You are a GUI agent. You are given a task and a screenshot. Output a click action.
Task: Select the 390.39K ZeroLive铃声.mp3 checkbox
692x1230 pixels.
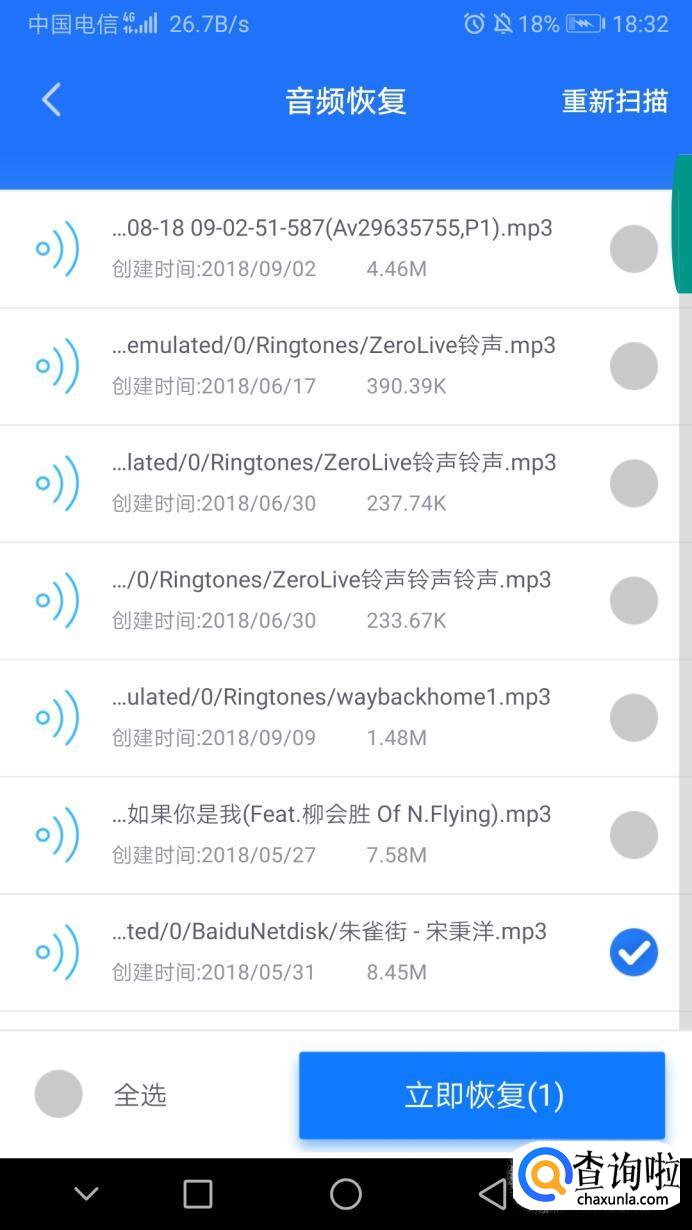tap(633, 366)
